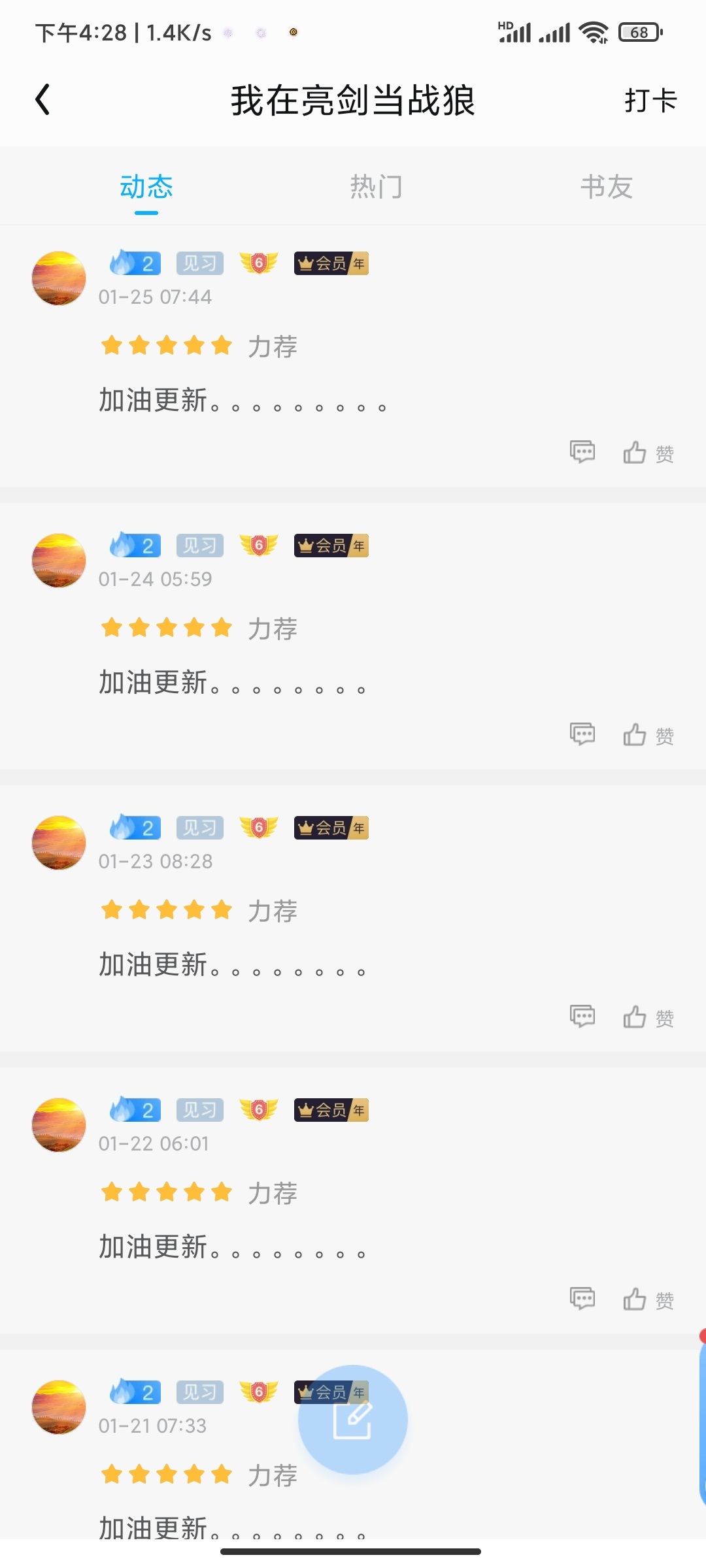Select the 动态 tab
This screenshot has height=1568, width=706.
pyautogui.click(x=146, y=188)
